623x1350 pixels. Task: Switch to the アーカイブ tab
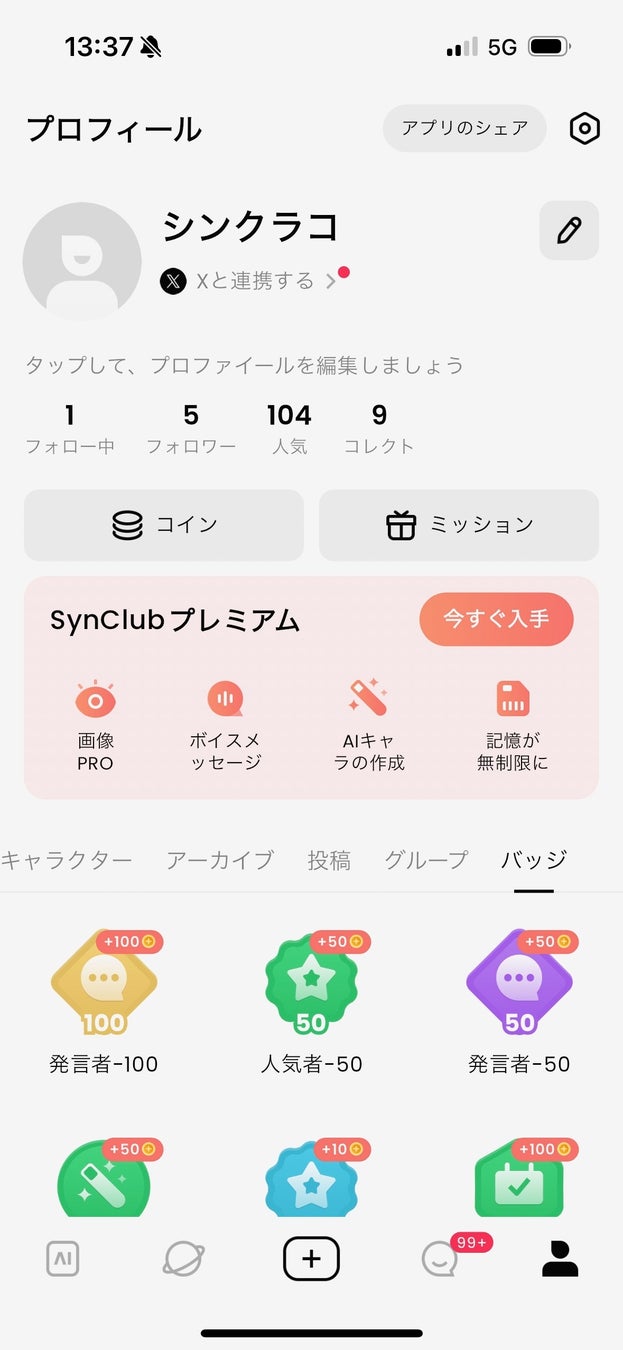tap(219, 860)
